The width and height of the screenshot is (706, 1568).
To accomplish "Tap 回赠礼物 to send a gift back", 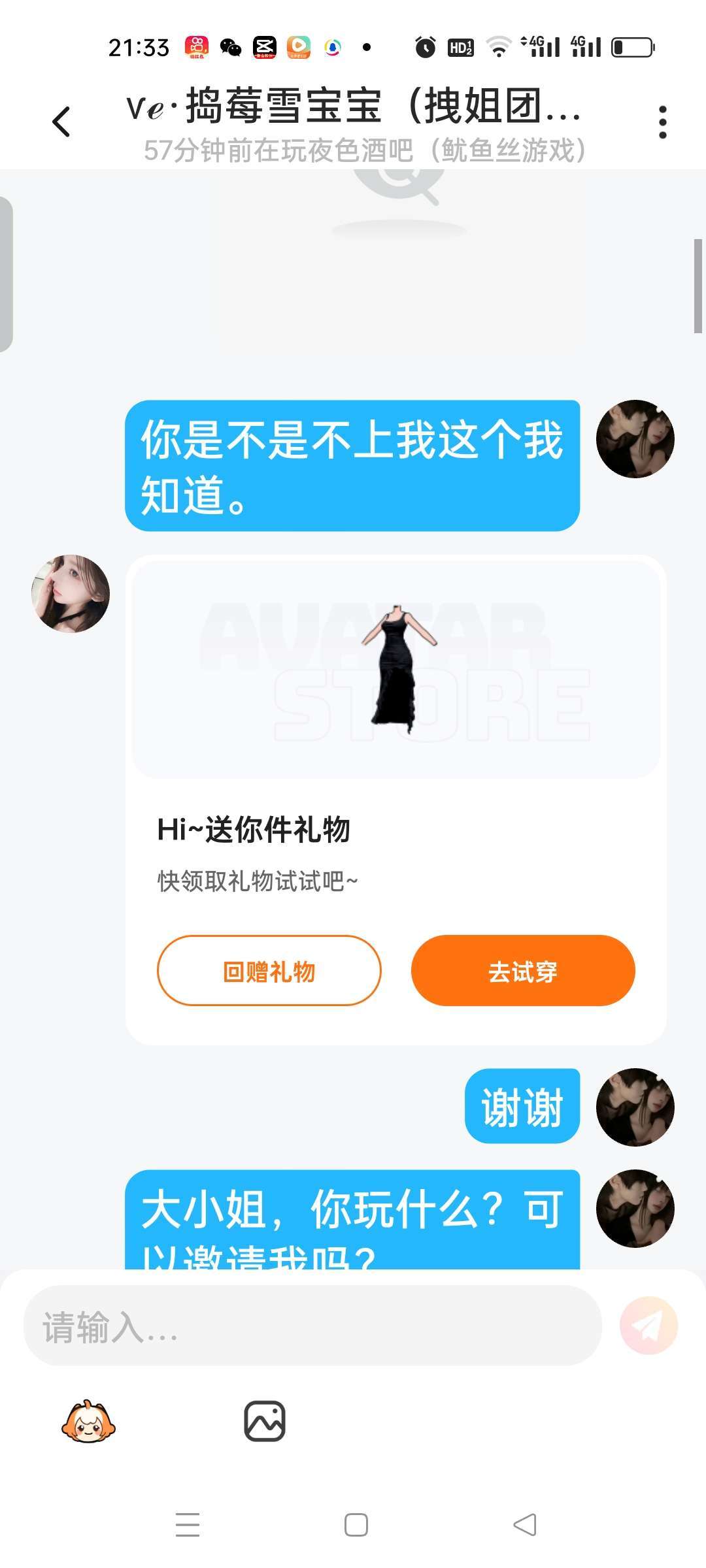I will coord(269,970).
